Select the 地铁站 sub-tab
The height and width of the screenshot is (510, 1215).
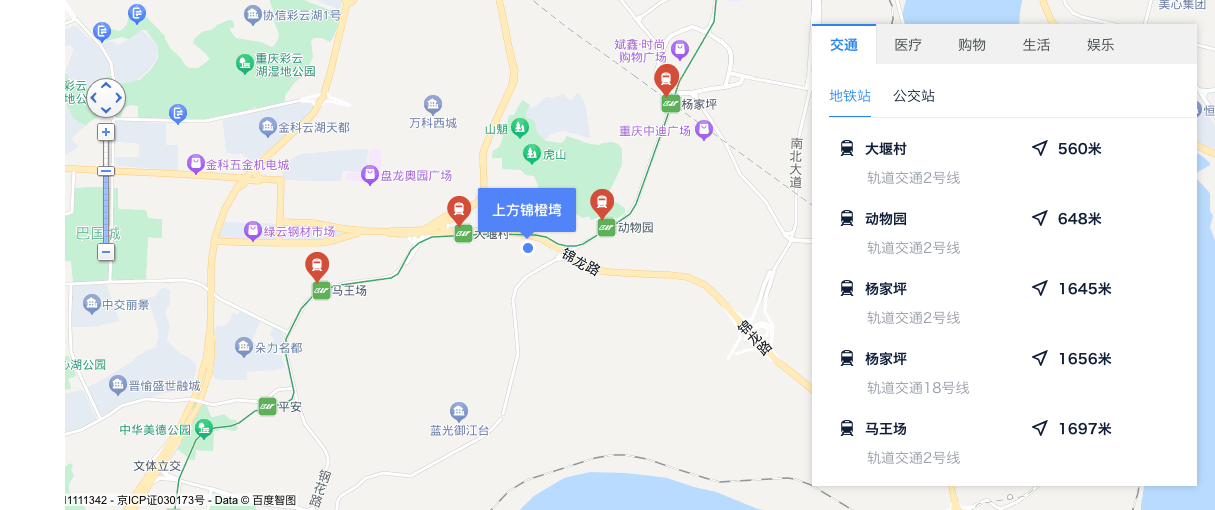point(850,96)
